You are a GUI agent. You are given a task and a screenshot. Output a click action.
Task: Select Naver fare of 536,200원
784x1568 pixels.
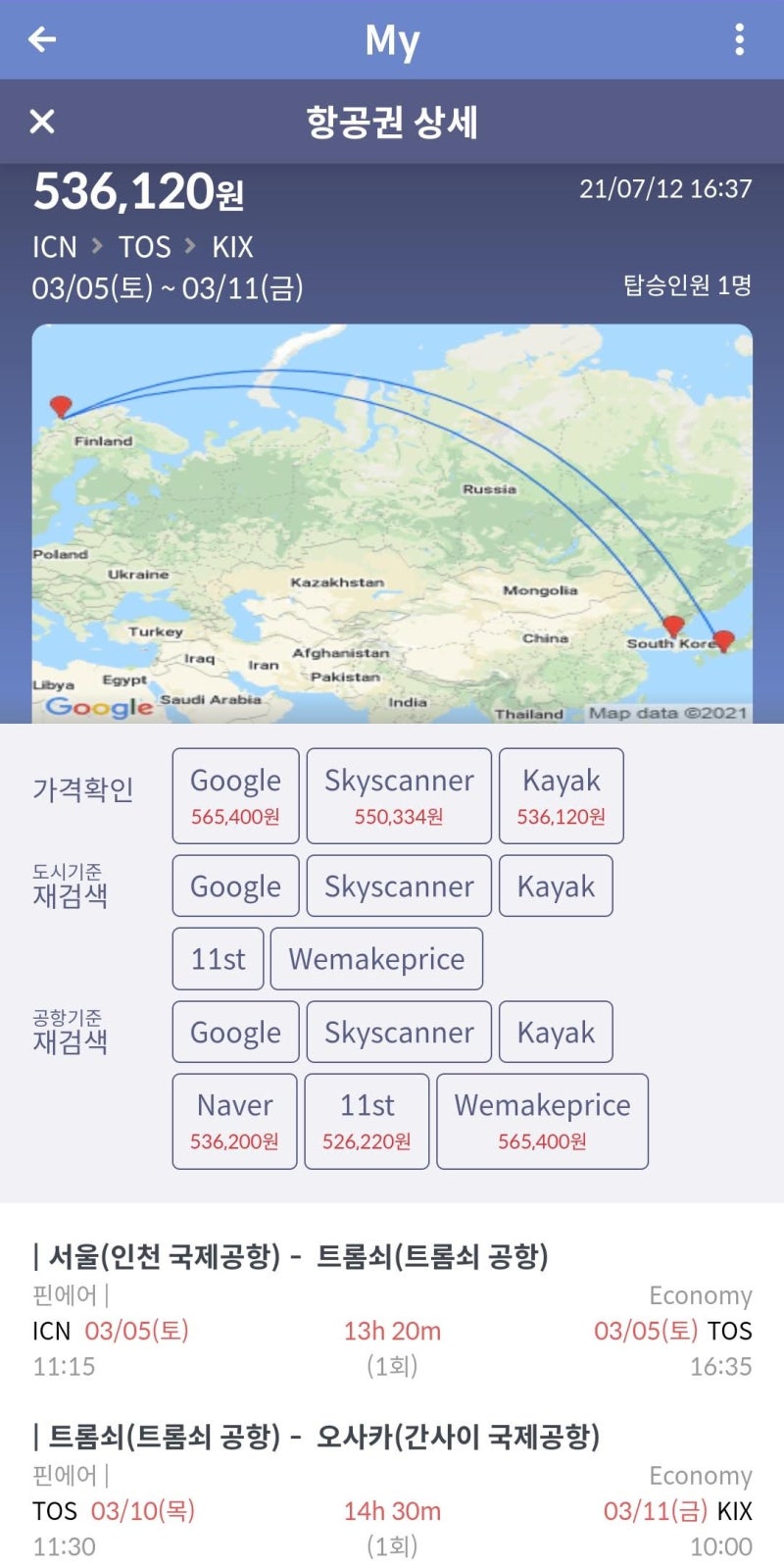tap(233, 1120)
